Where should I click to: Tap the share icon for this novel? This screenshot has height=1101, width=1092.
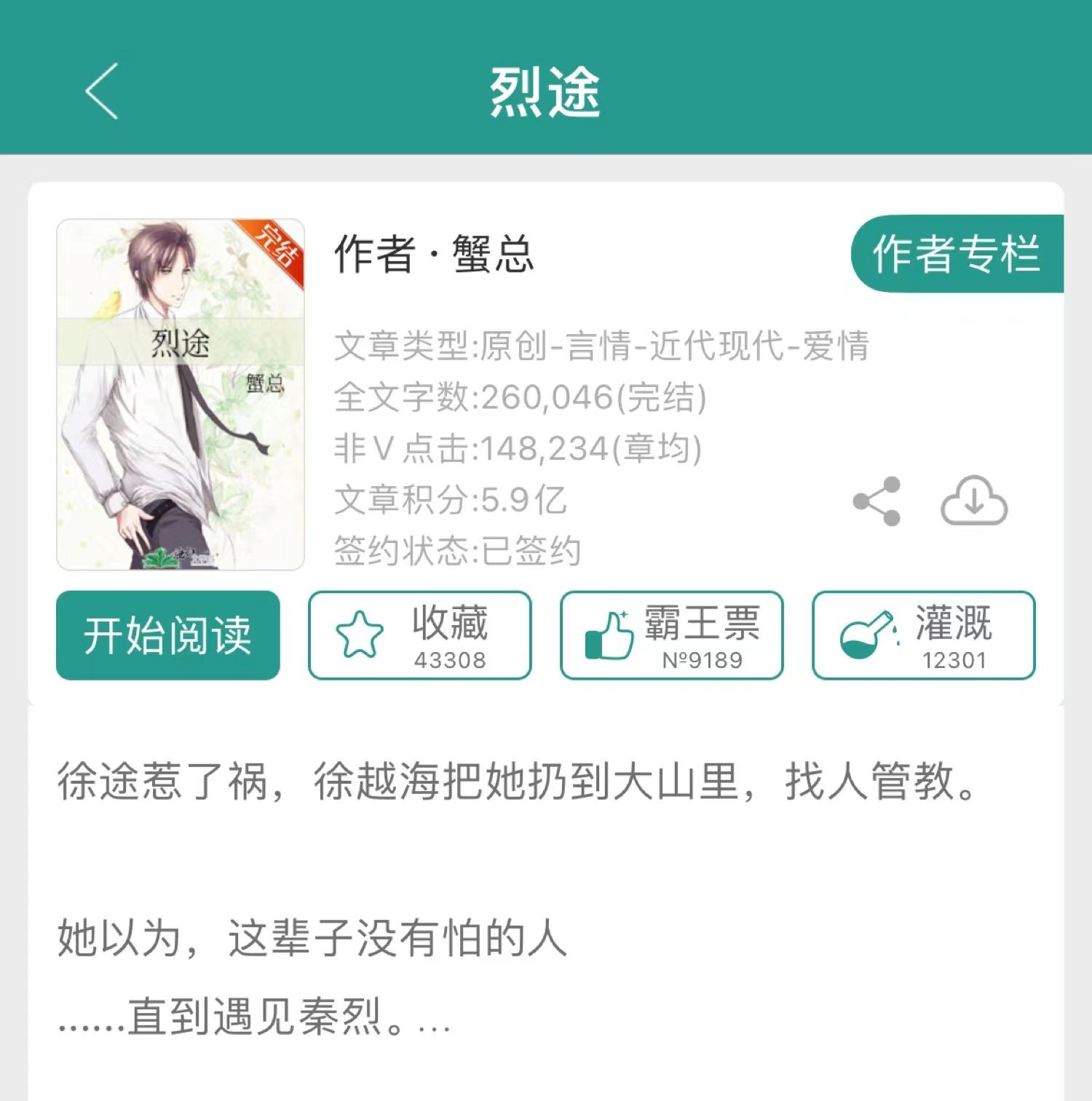tap(876, 499)
